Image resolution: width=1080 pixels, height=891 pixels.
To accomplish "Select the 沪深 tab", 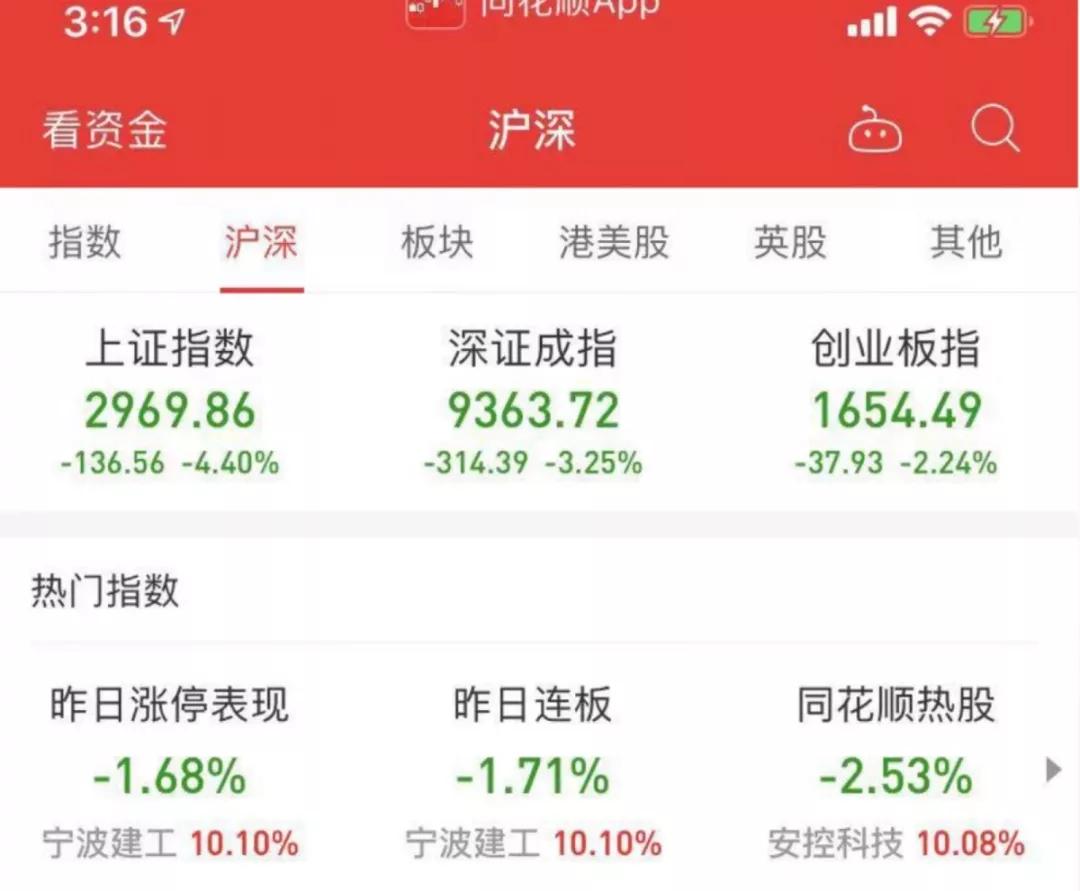I will [x=261, y=243].
